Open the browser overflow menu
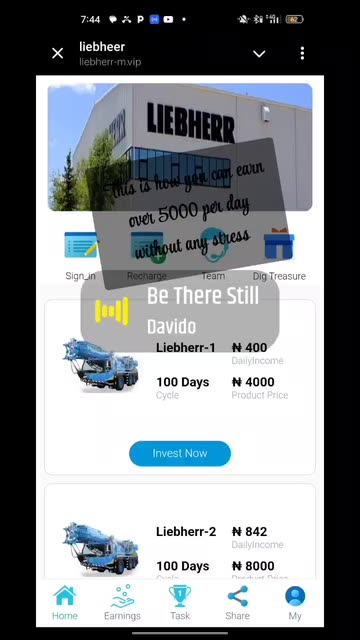360x640 pixels. tap(302, 53)
